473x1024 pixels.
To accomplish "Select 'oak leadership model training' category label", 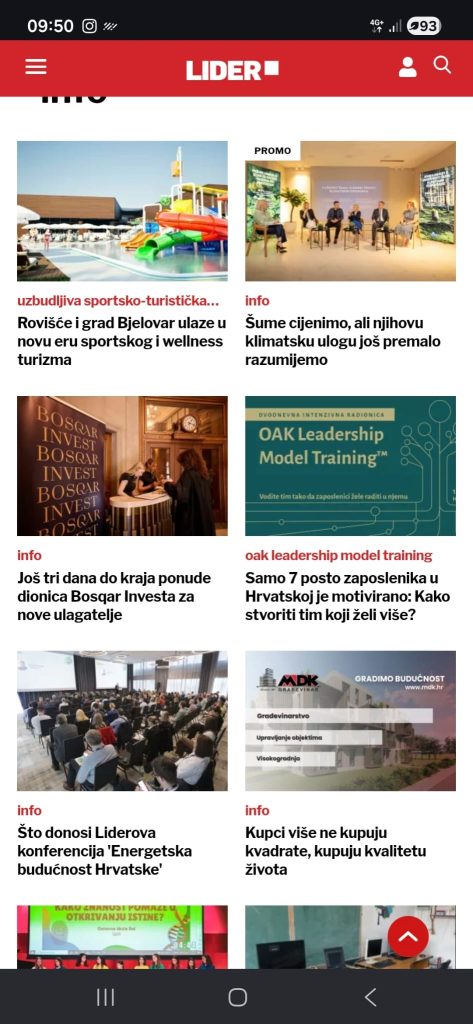I will point(338,556).
